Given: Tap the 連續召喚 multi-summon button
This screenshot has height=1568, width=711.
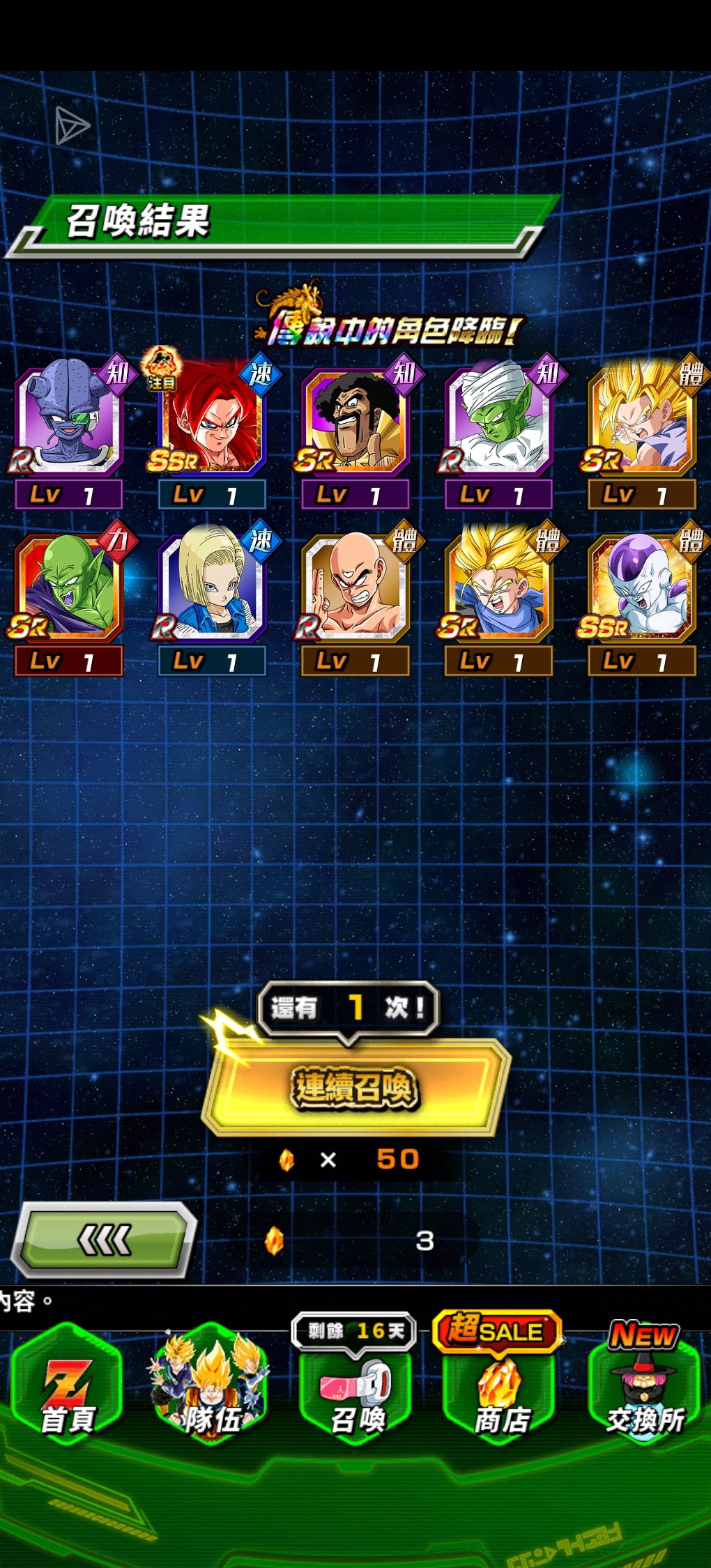Looking at the screenshot, I should click(355, 1087).
